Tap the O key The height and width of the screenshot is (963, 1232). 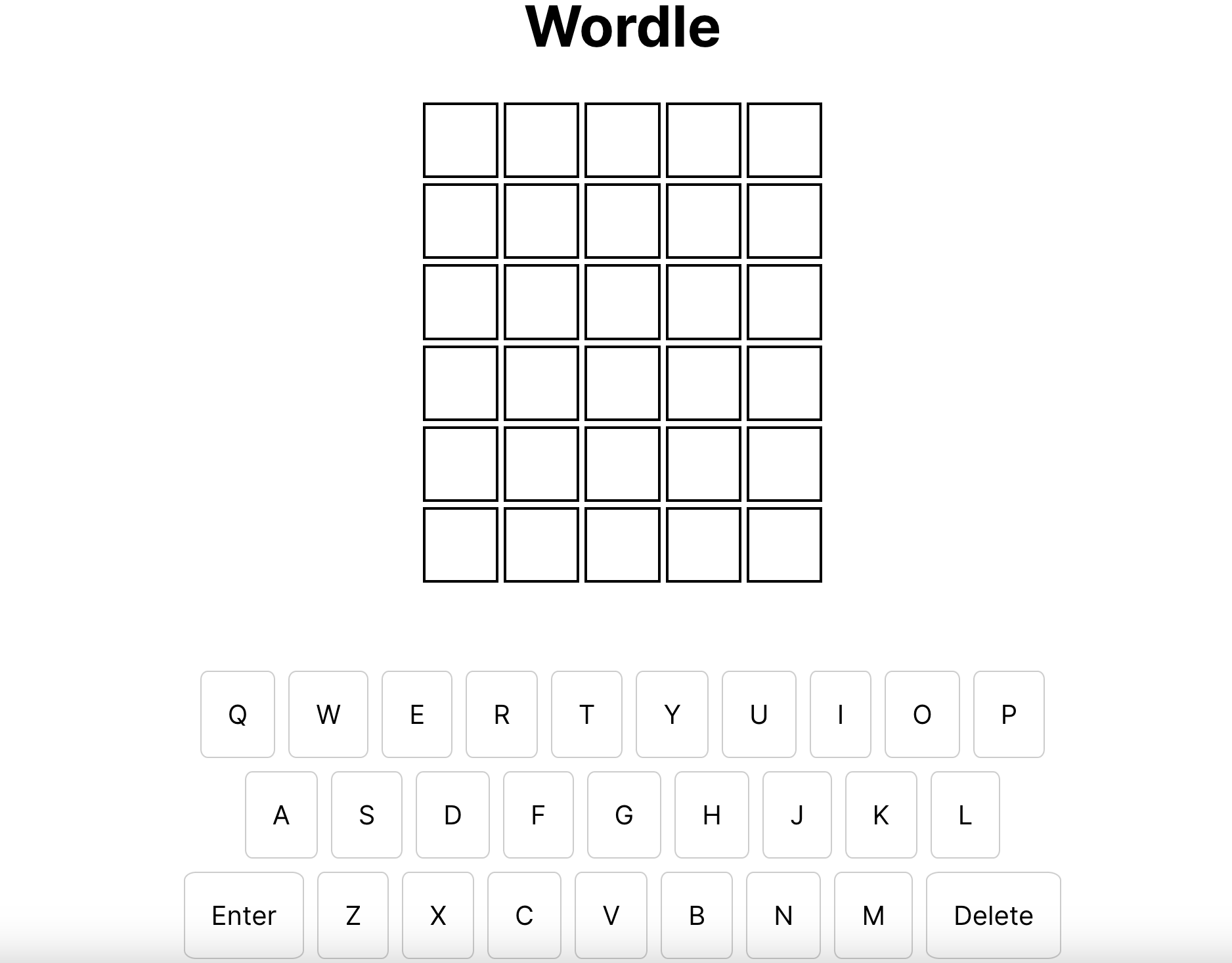(x=922, y=714)
